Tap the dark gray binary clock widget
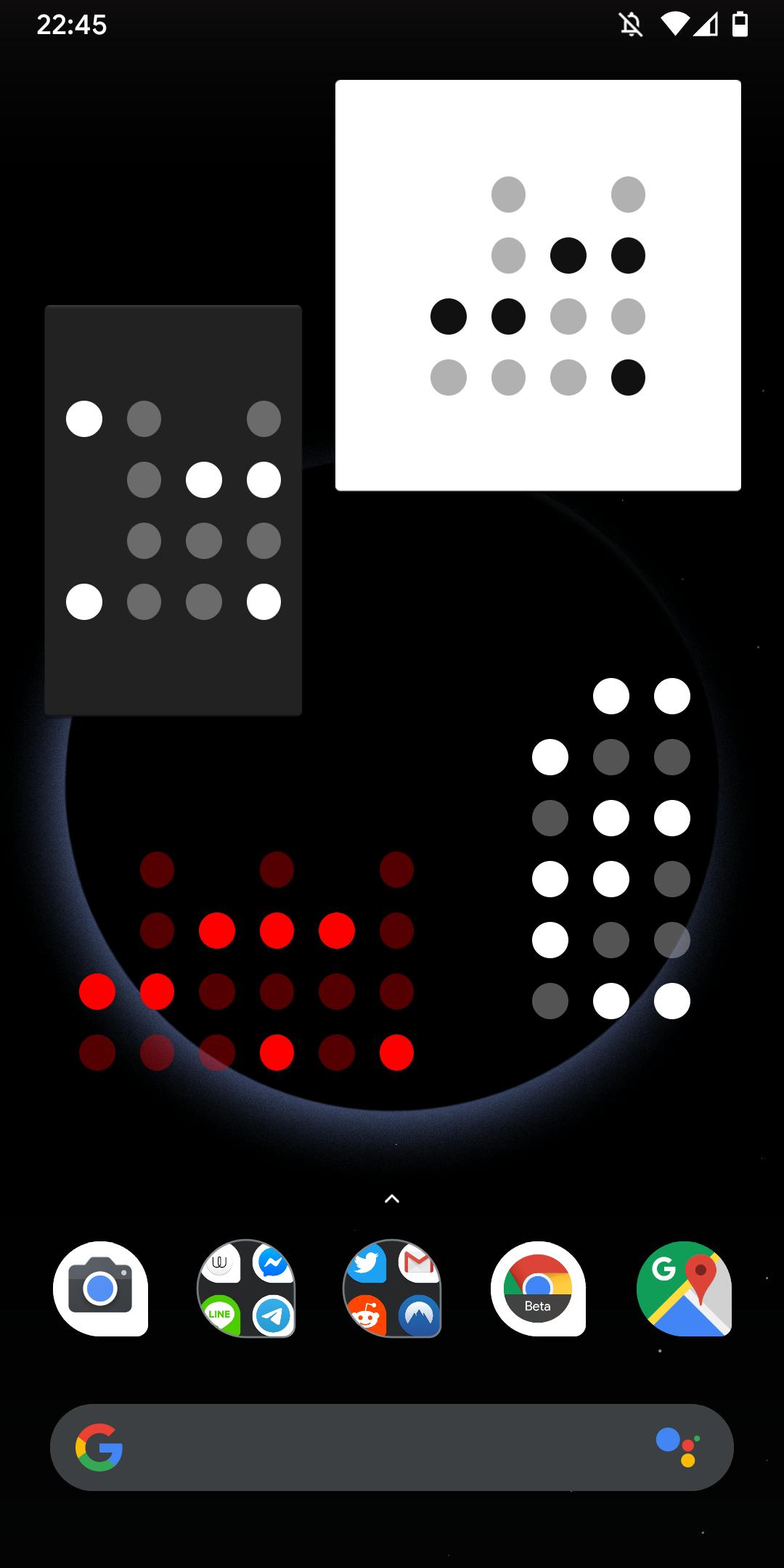Screen dimensions: 784x1568 (173, 510)
